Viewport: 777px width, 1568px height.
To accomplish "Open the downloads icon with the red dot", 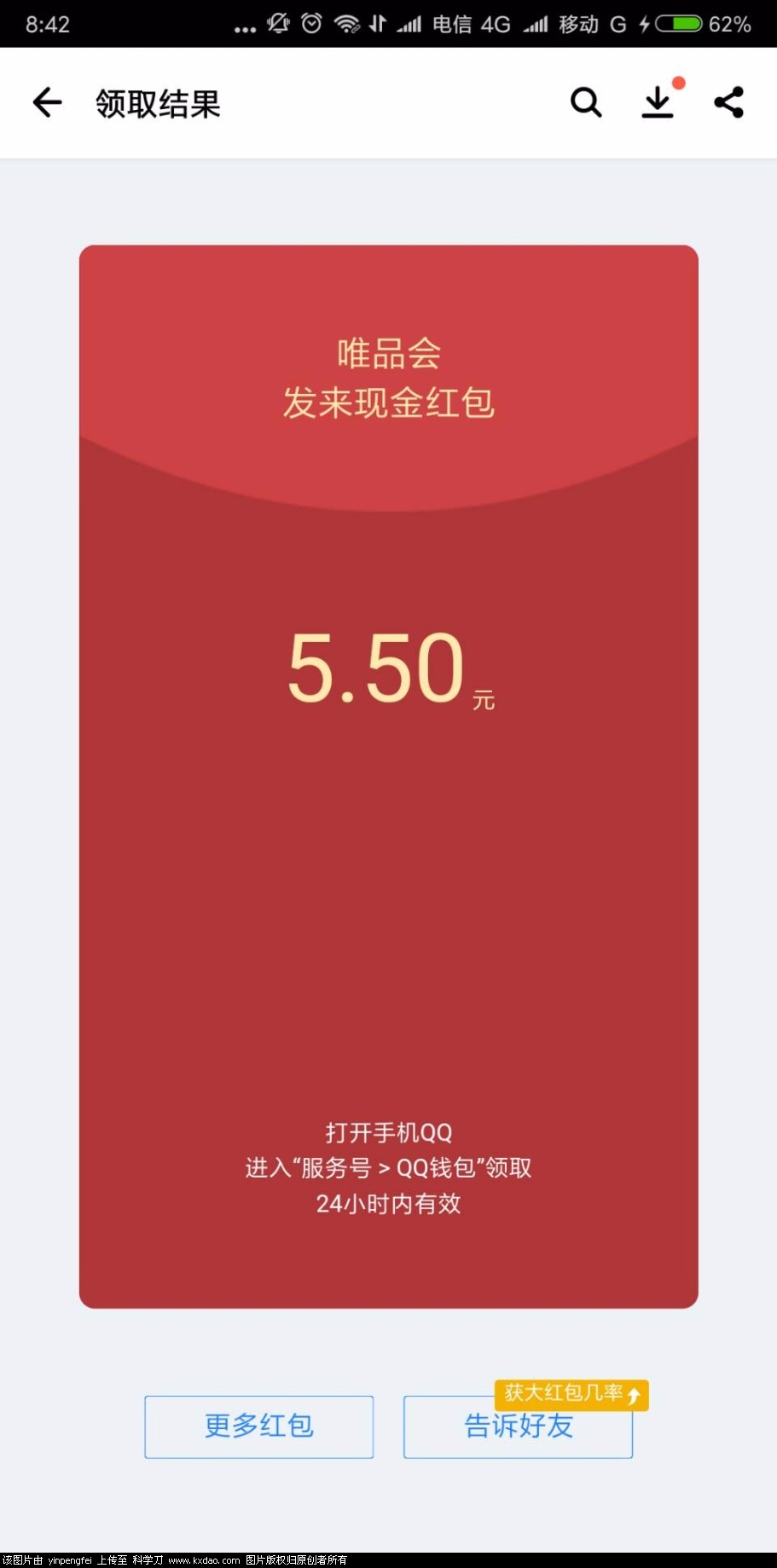I will [658, 103].
